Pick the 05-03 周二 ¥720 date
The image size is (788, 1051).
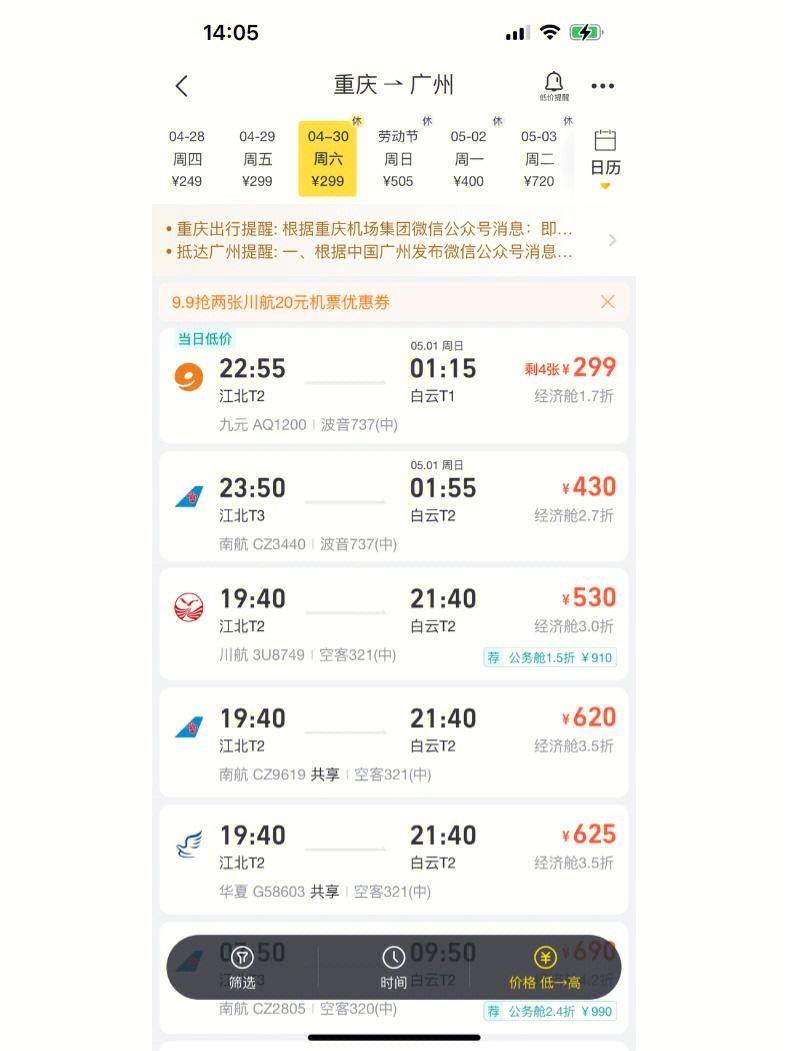click(x=539, y=159)
